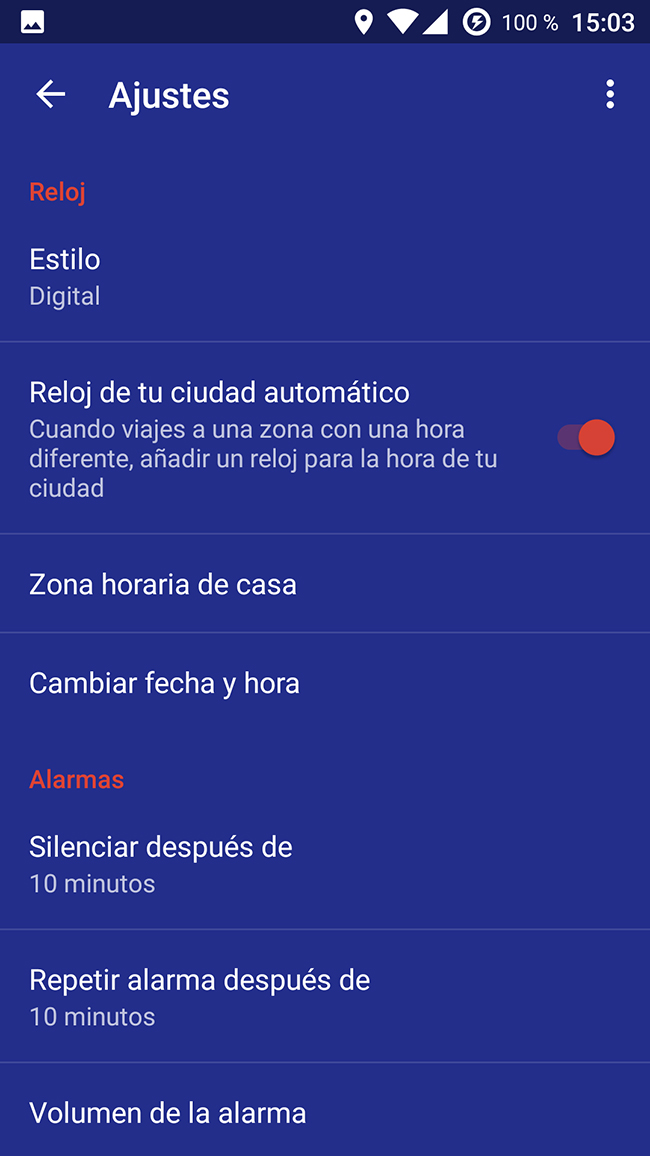The width and height of the screenshot is (650, 1156).
Task: Open the three-dot overflow menu
Action: pos(610,95)
